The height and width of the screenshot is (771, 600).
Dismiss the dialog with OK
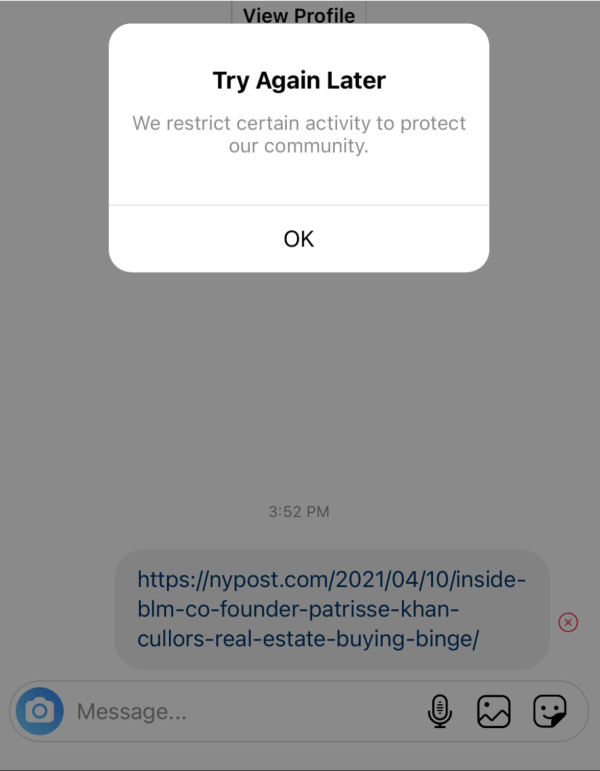[298, 239]
